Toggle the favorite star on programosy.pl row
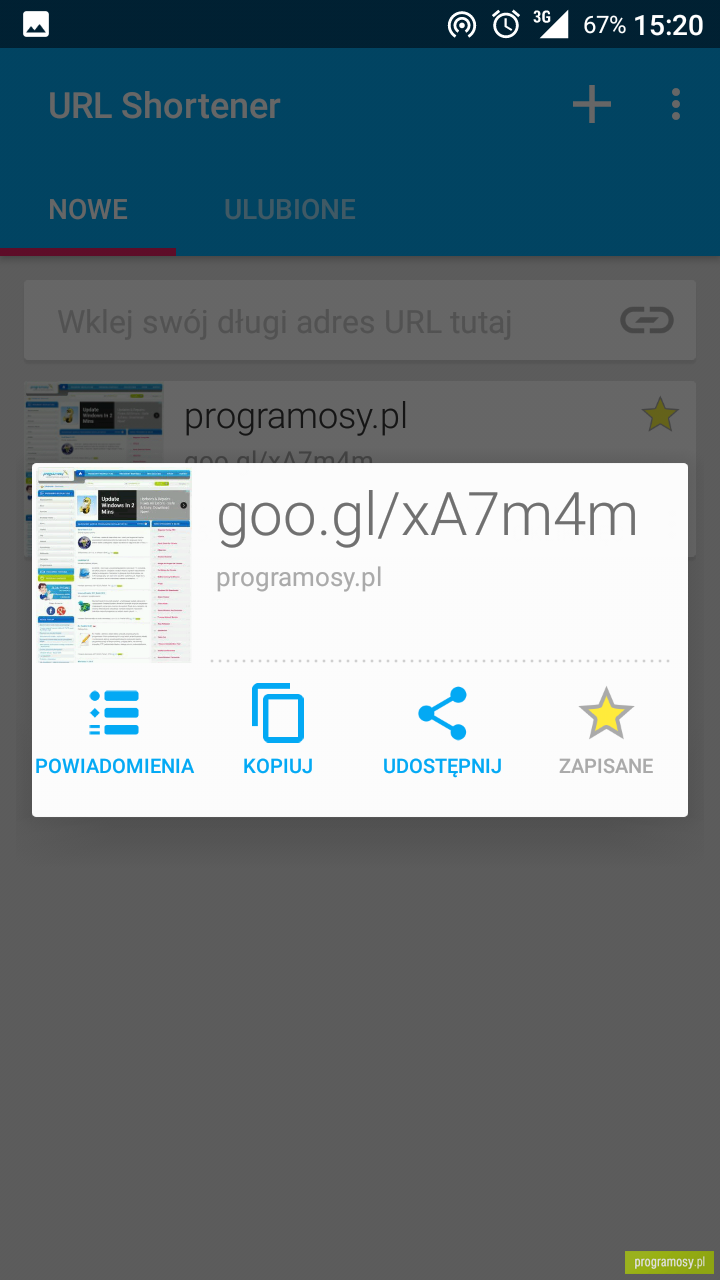The image size is (720, 1280). (660, 414)
